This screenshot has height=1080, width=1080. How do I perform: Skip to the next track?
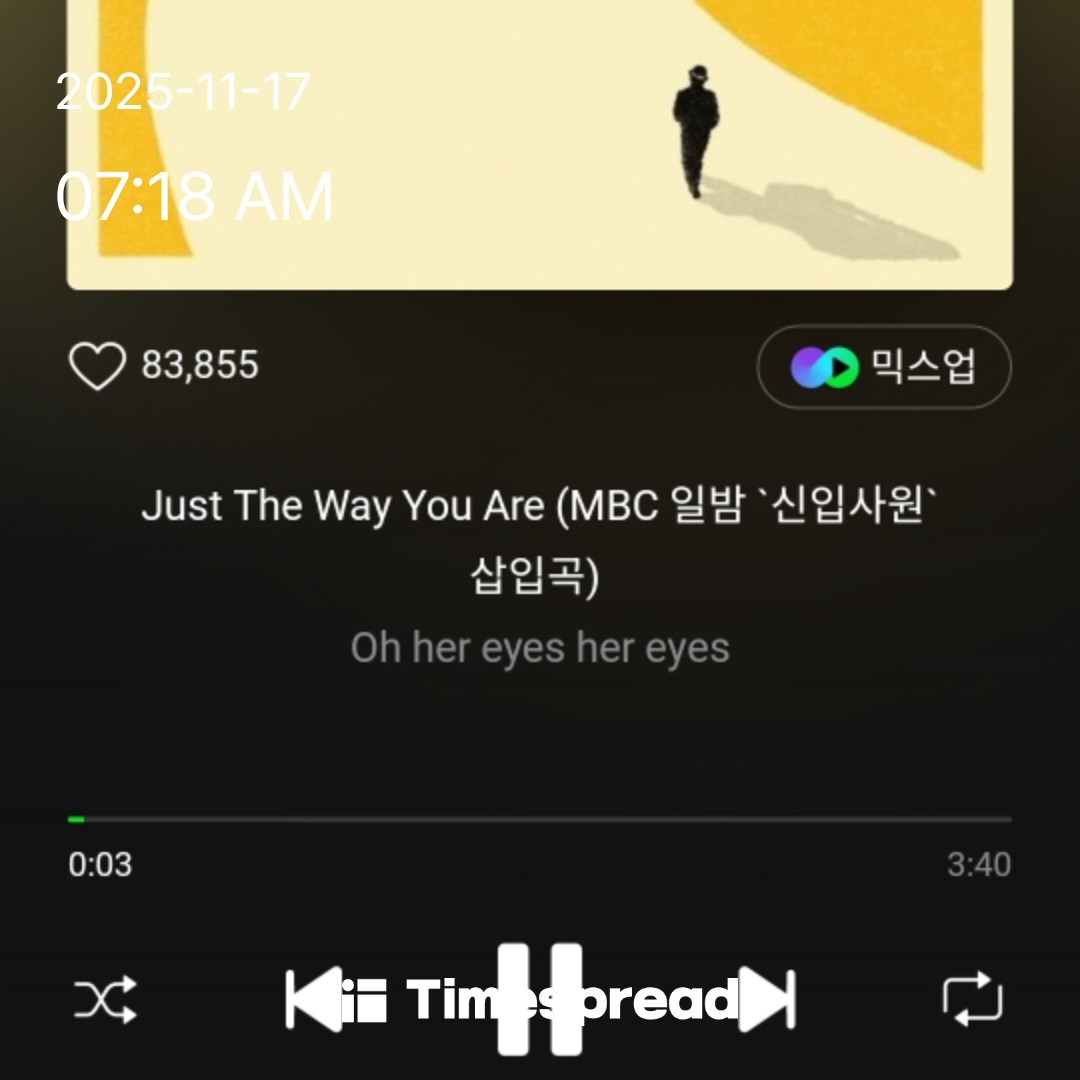pos(767,999)
